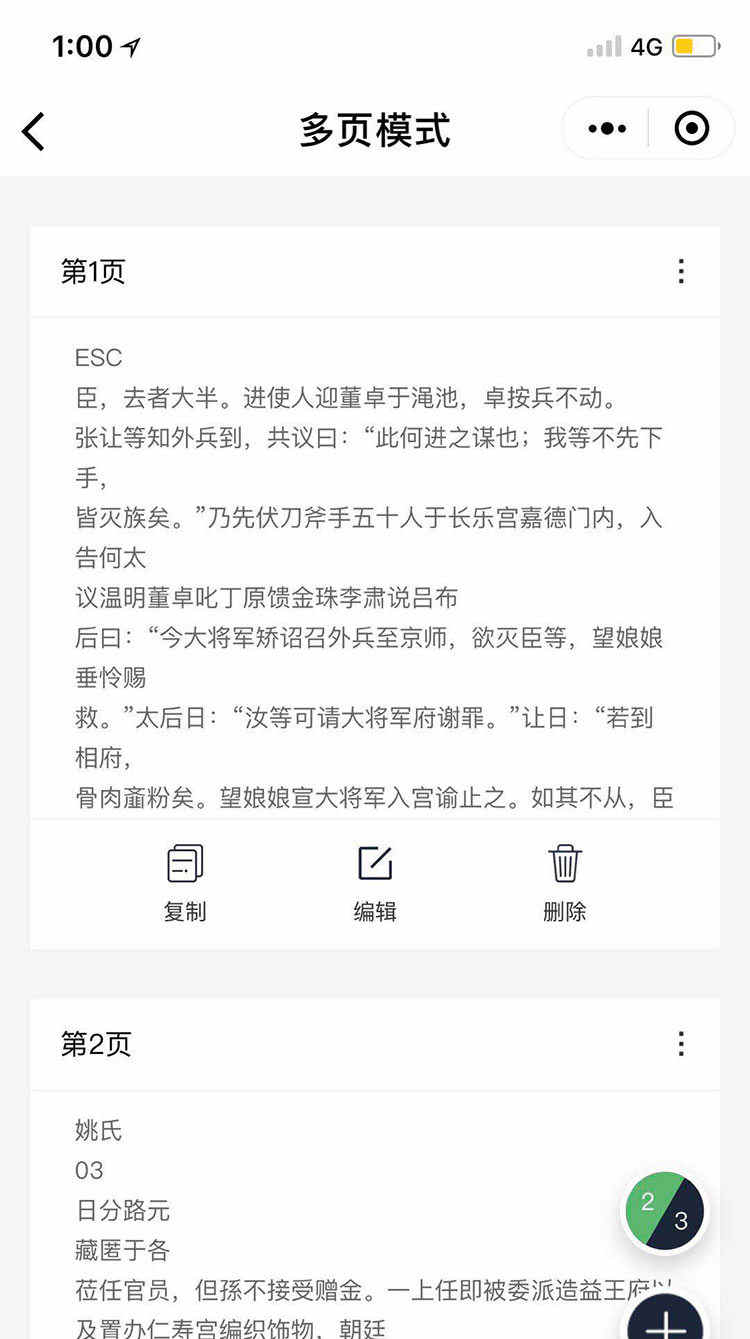Edit the text of 第1页

coord(375,882)
